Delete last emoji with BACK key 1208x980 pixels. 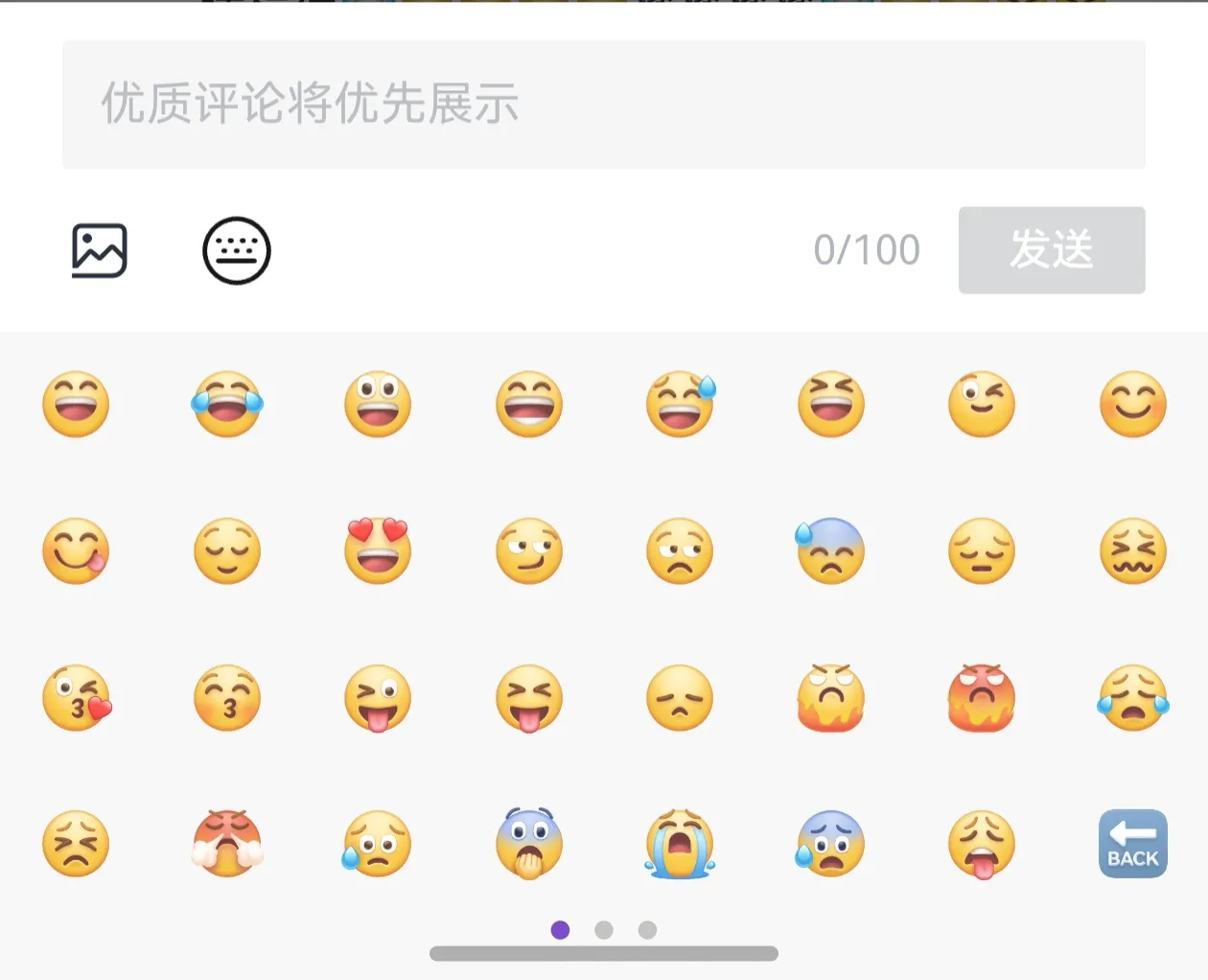point(1132,845)
